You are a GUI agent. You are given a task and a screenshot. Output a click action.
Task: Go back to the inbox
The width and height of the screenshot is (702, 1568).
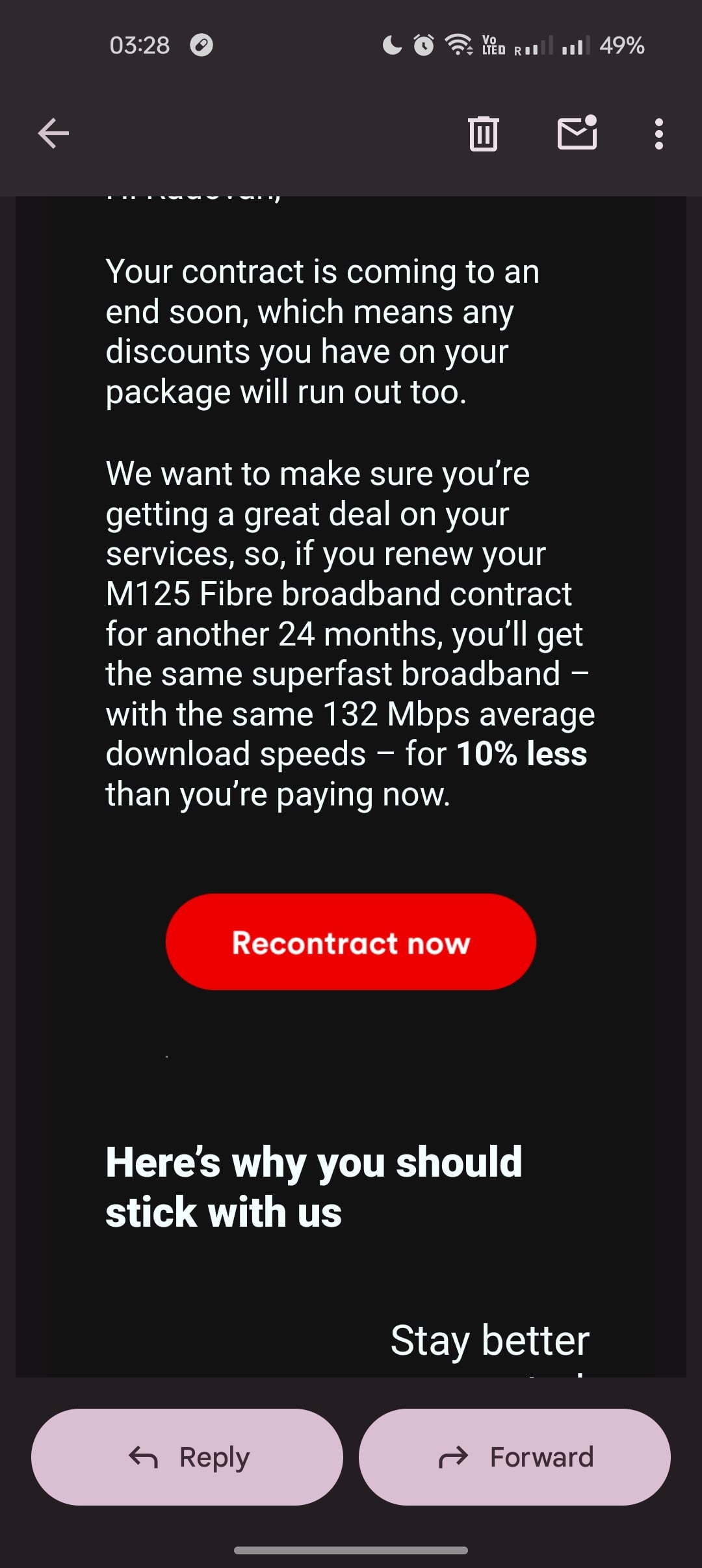[x=53, y=134]
